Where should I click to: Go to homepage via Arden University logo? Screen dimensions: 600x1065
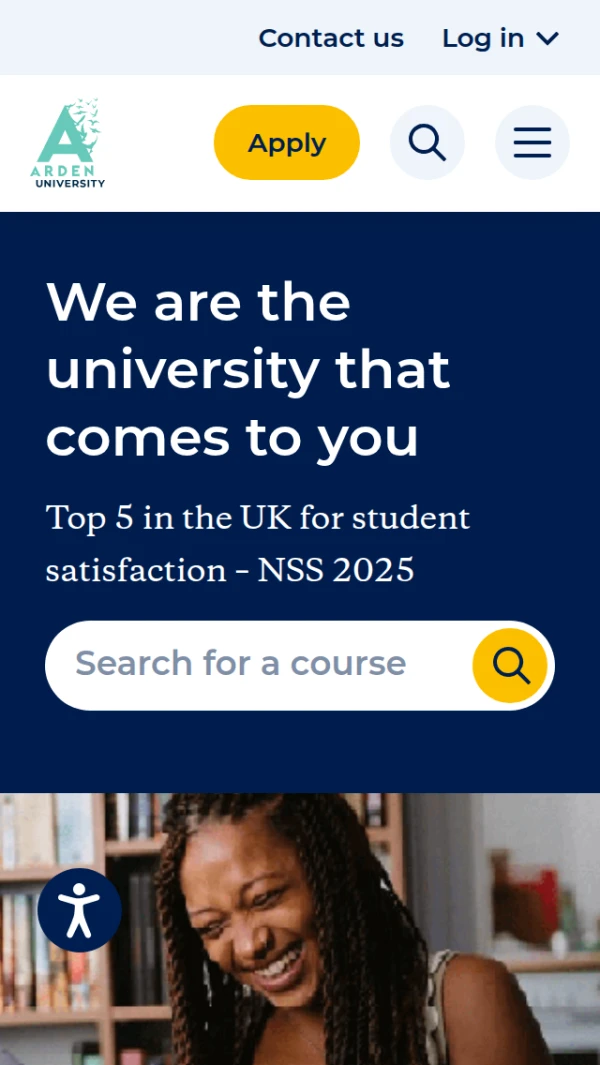(x=68, y=143)
